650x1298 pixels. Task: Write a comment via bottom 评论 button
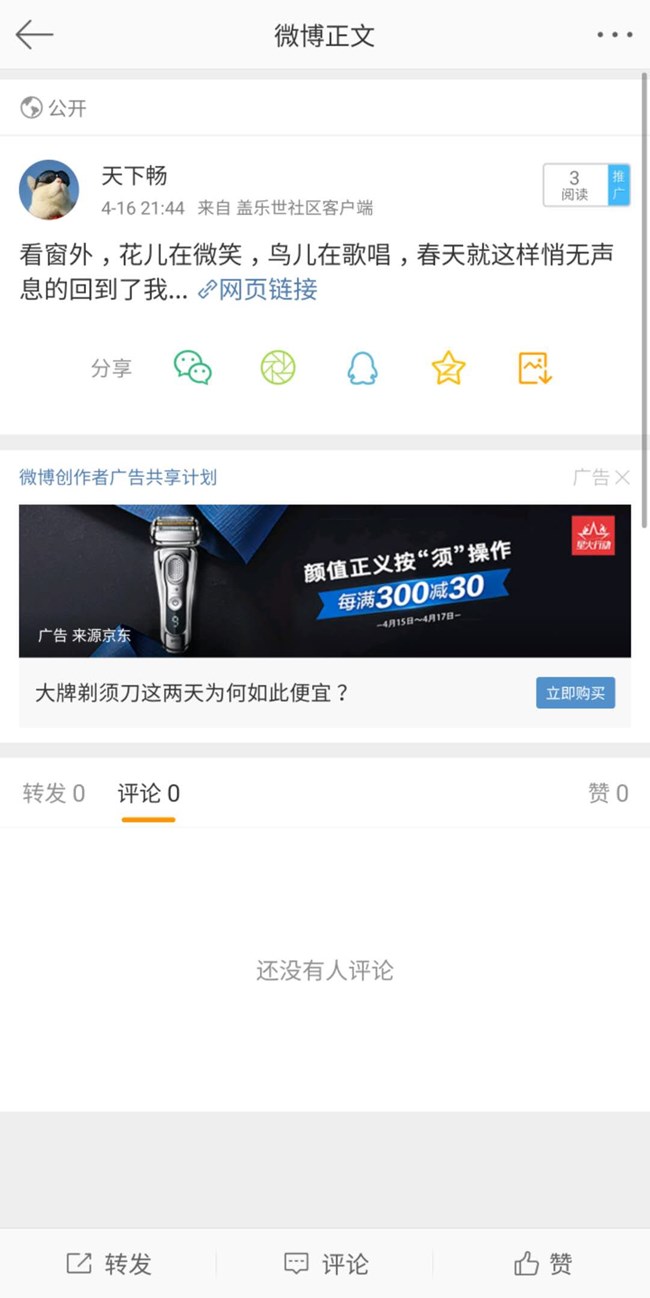coord(326,1264)
